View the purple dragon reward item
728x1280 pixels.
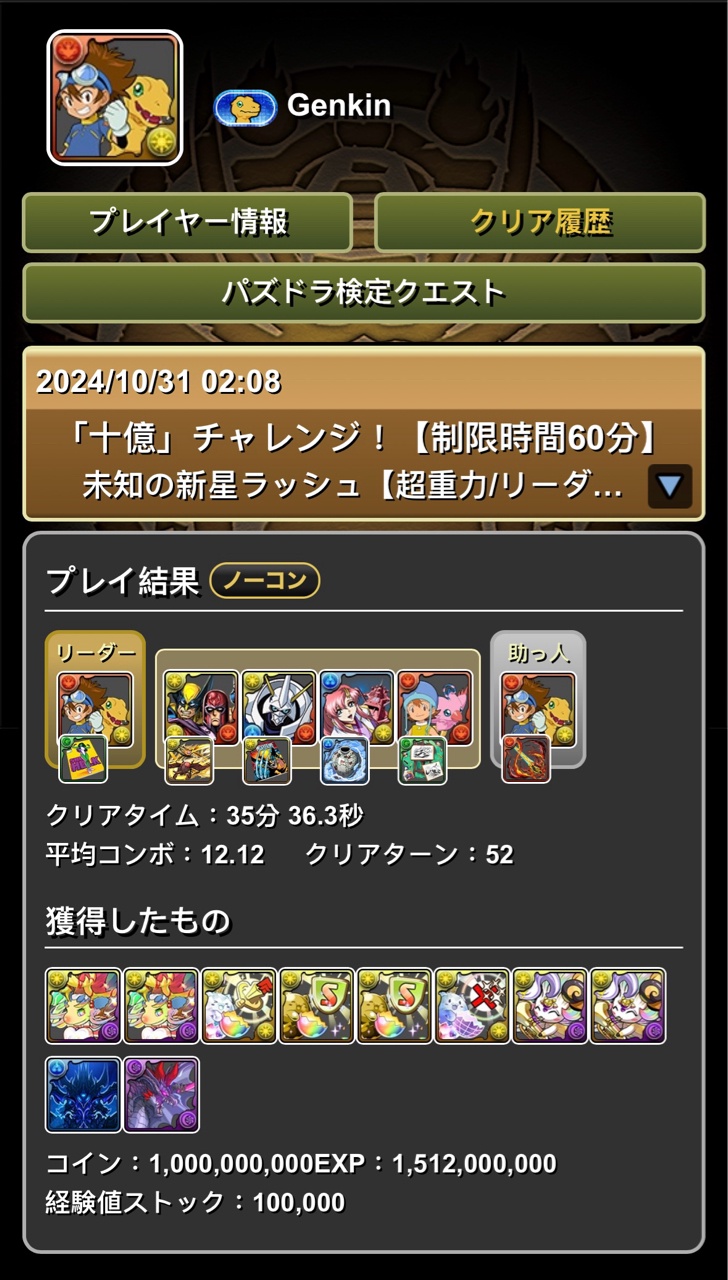[161, 1094]
